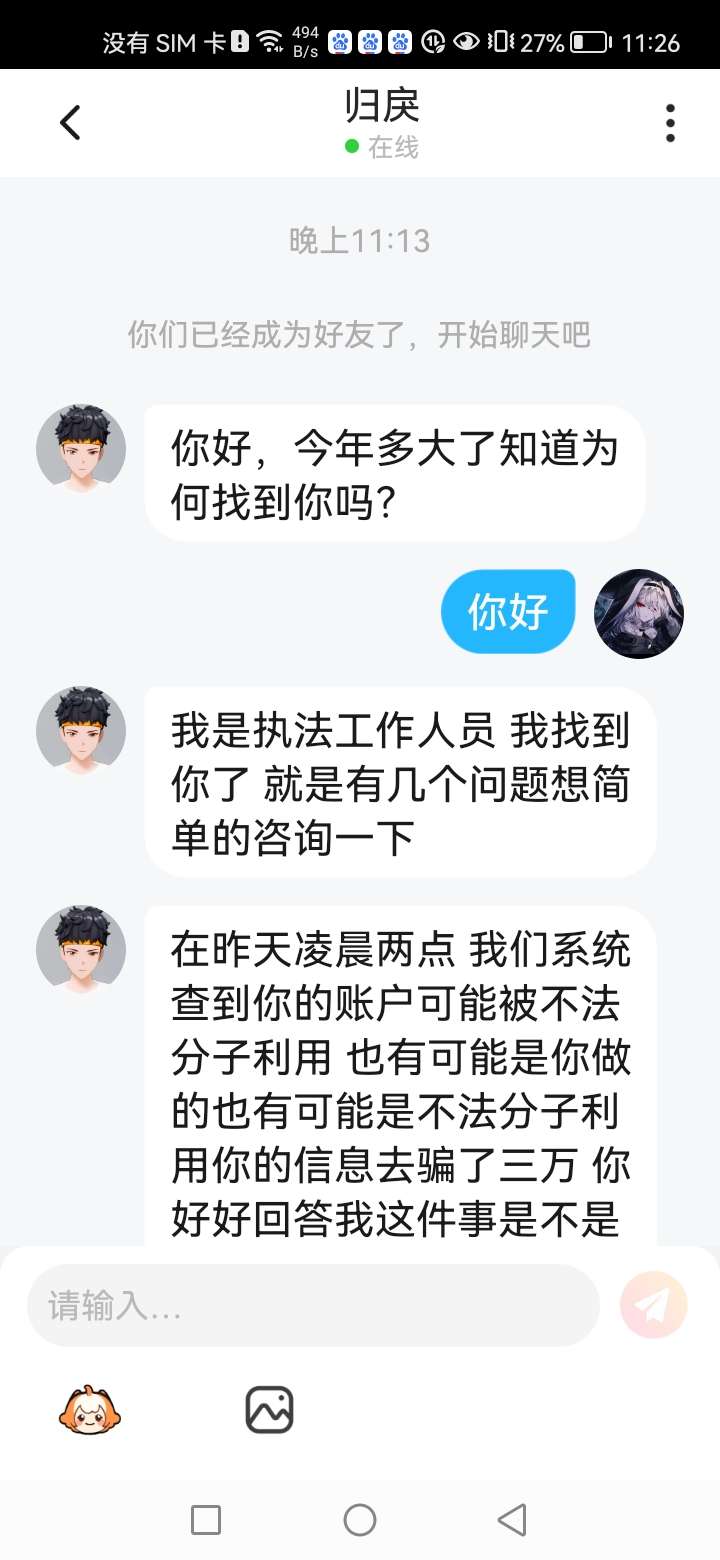View 归戾's avatar beside the 你好，今年多大了 message

click(81, 449)
